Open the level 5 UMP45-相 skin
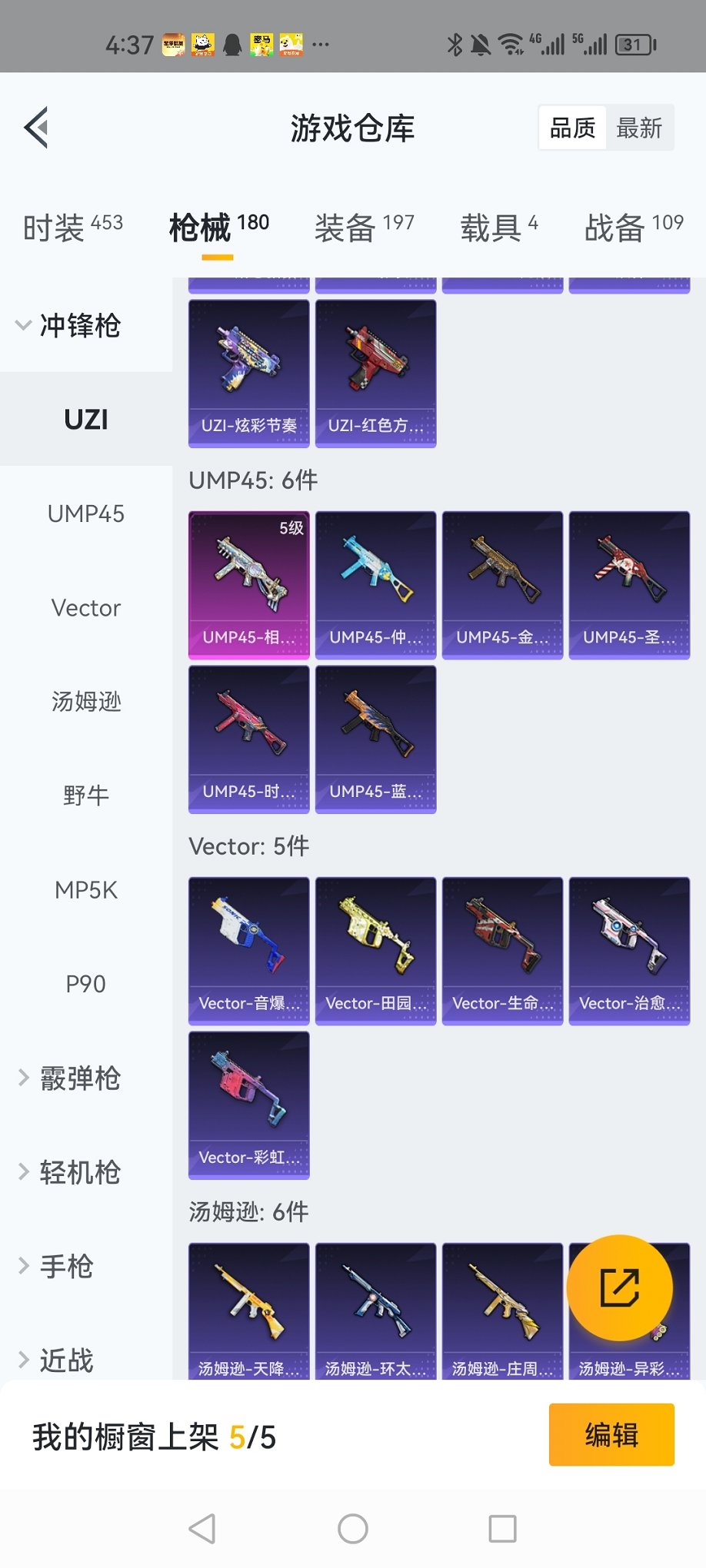Viewport: 706px width, 1568px height. pyautogui.click(x=248, y=584)
